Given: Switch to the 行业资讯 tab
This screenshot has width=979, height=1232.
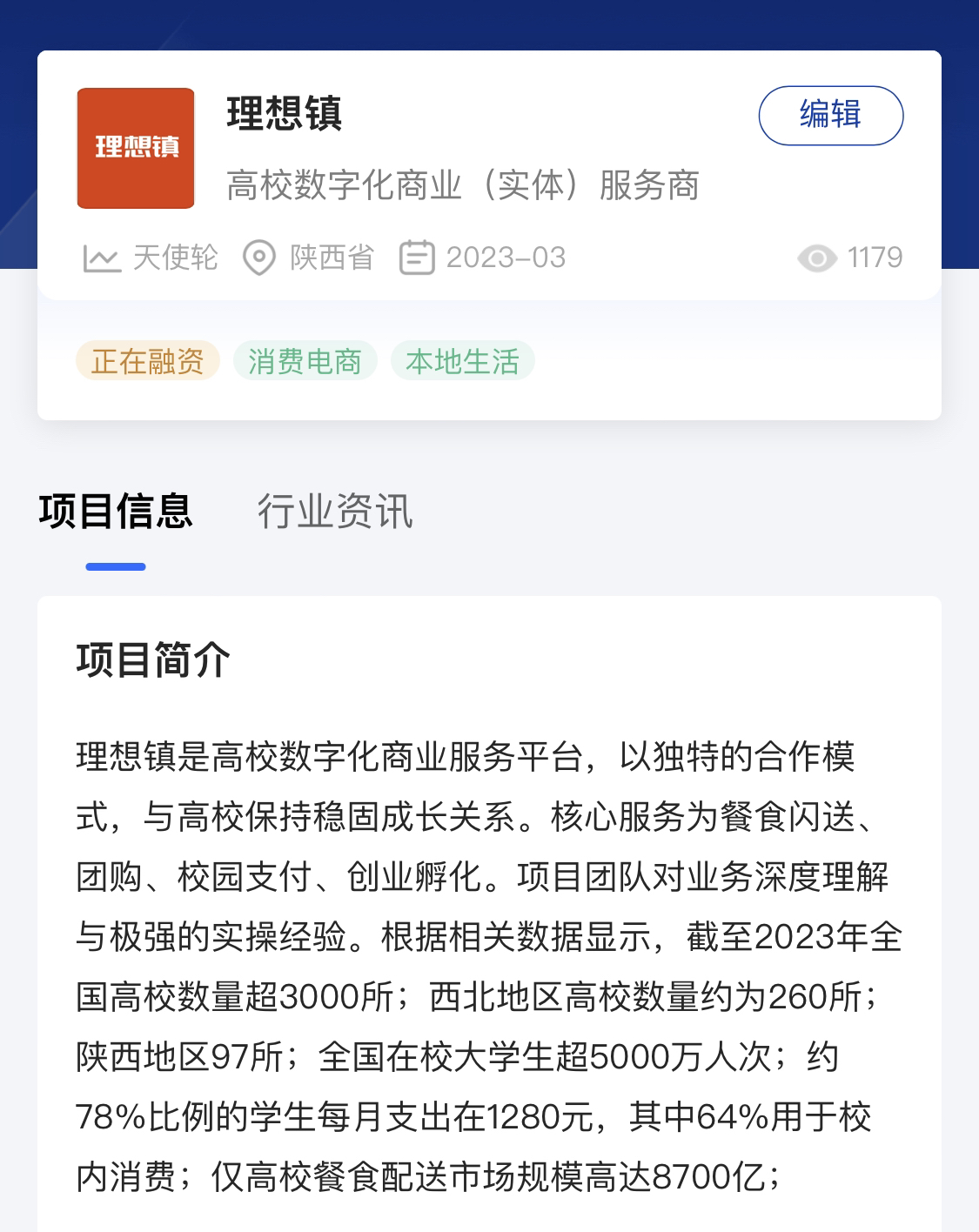Looking at the screenshot, I should (334, 511).
